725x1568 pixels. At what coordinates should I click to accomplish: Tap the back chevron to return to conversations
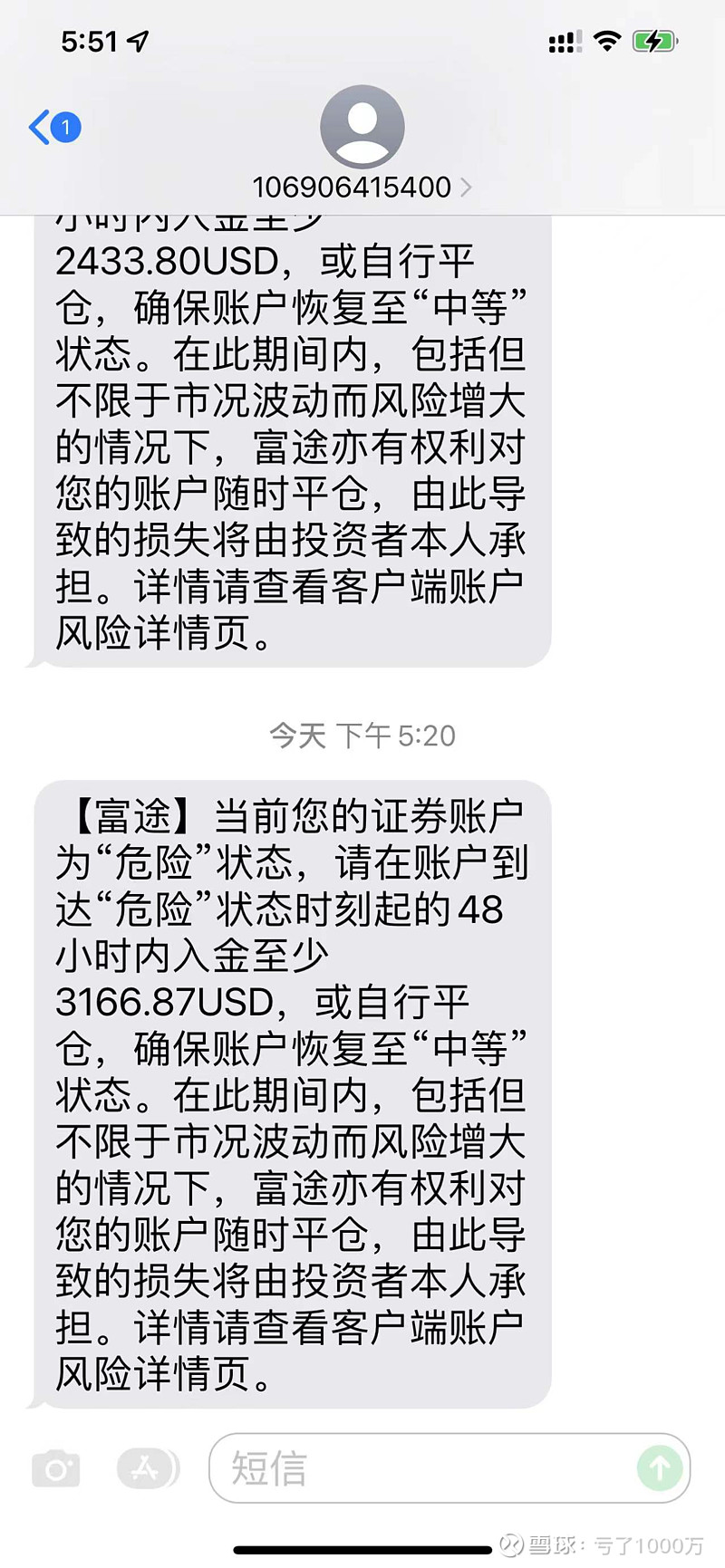click(x=40, y=127)
